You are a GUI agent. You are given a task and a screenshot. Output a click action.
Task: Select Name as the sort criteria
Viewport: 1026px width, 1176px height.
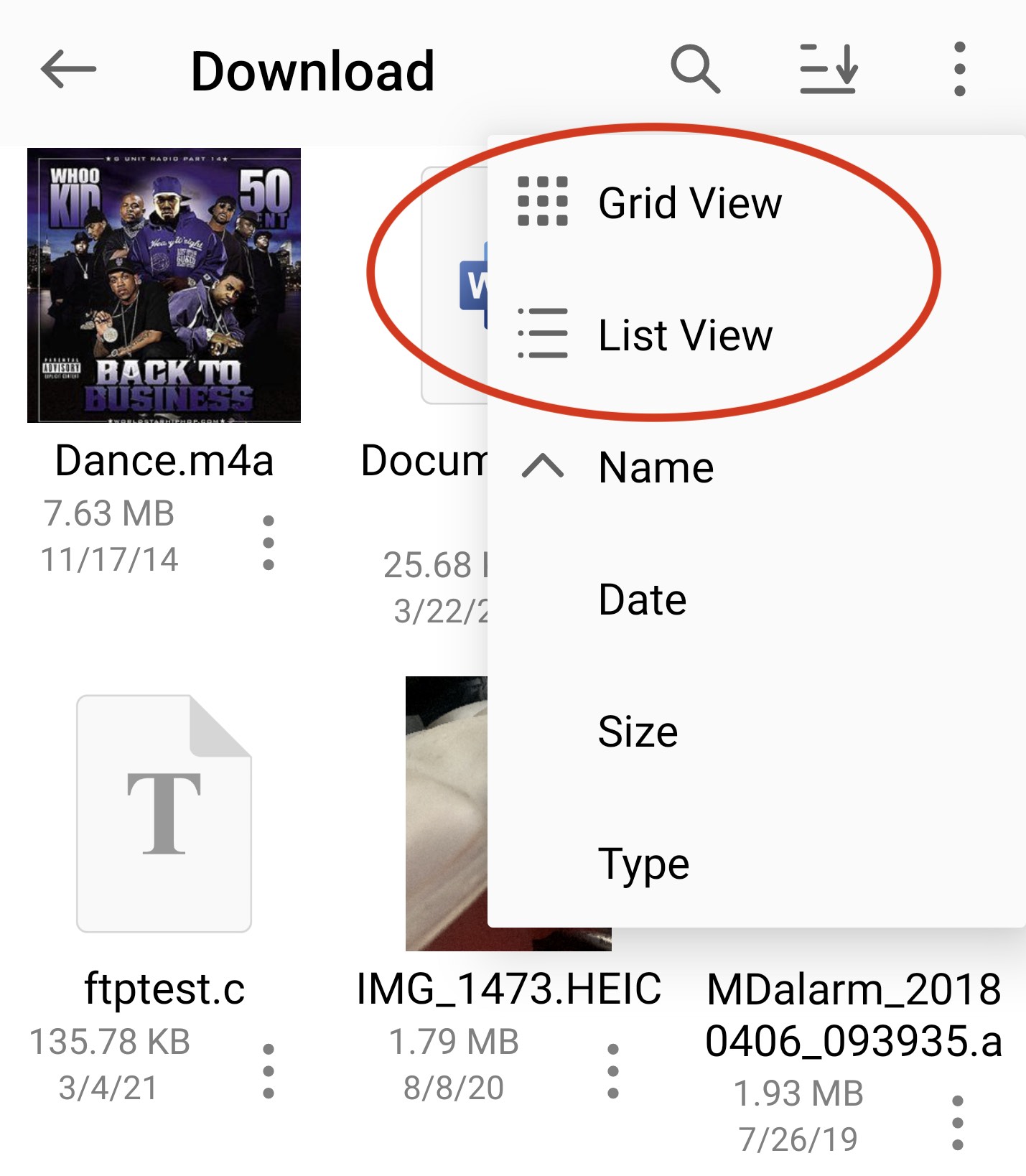656,467
